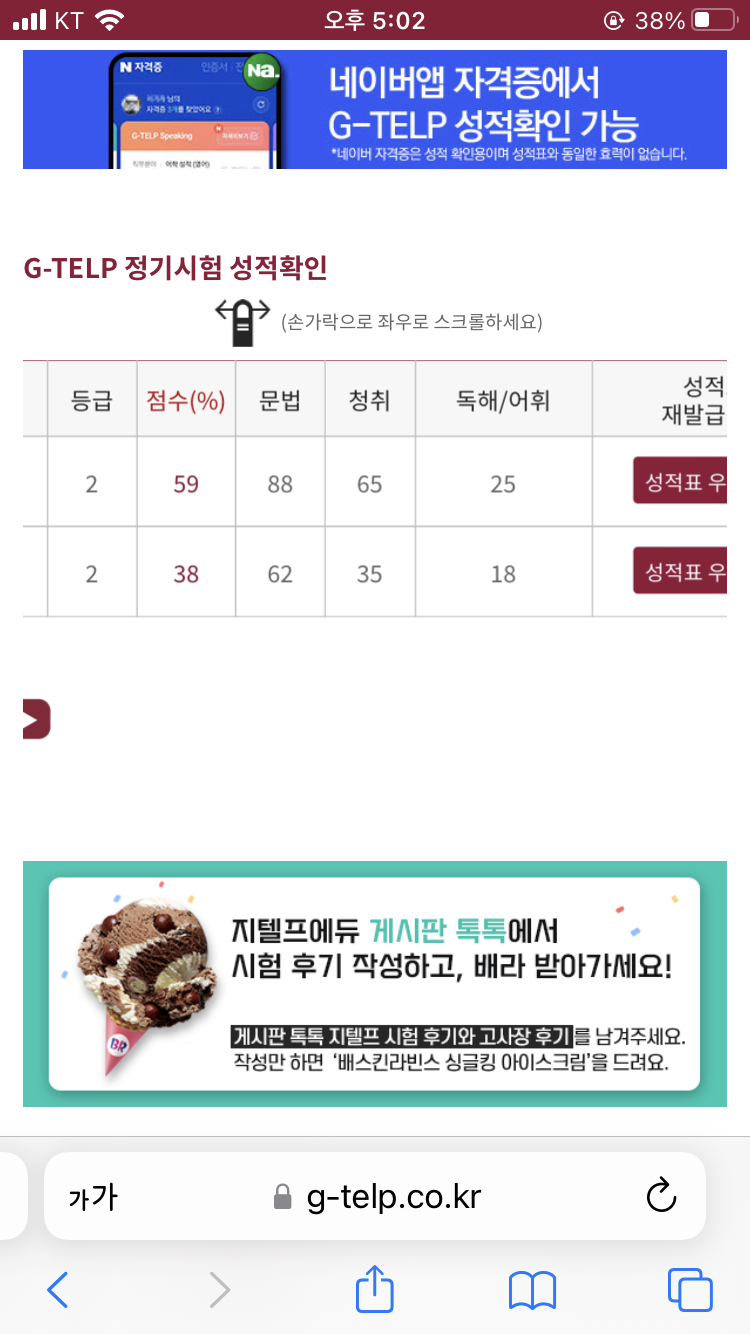Share this page via share sheet

375,1290
